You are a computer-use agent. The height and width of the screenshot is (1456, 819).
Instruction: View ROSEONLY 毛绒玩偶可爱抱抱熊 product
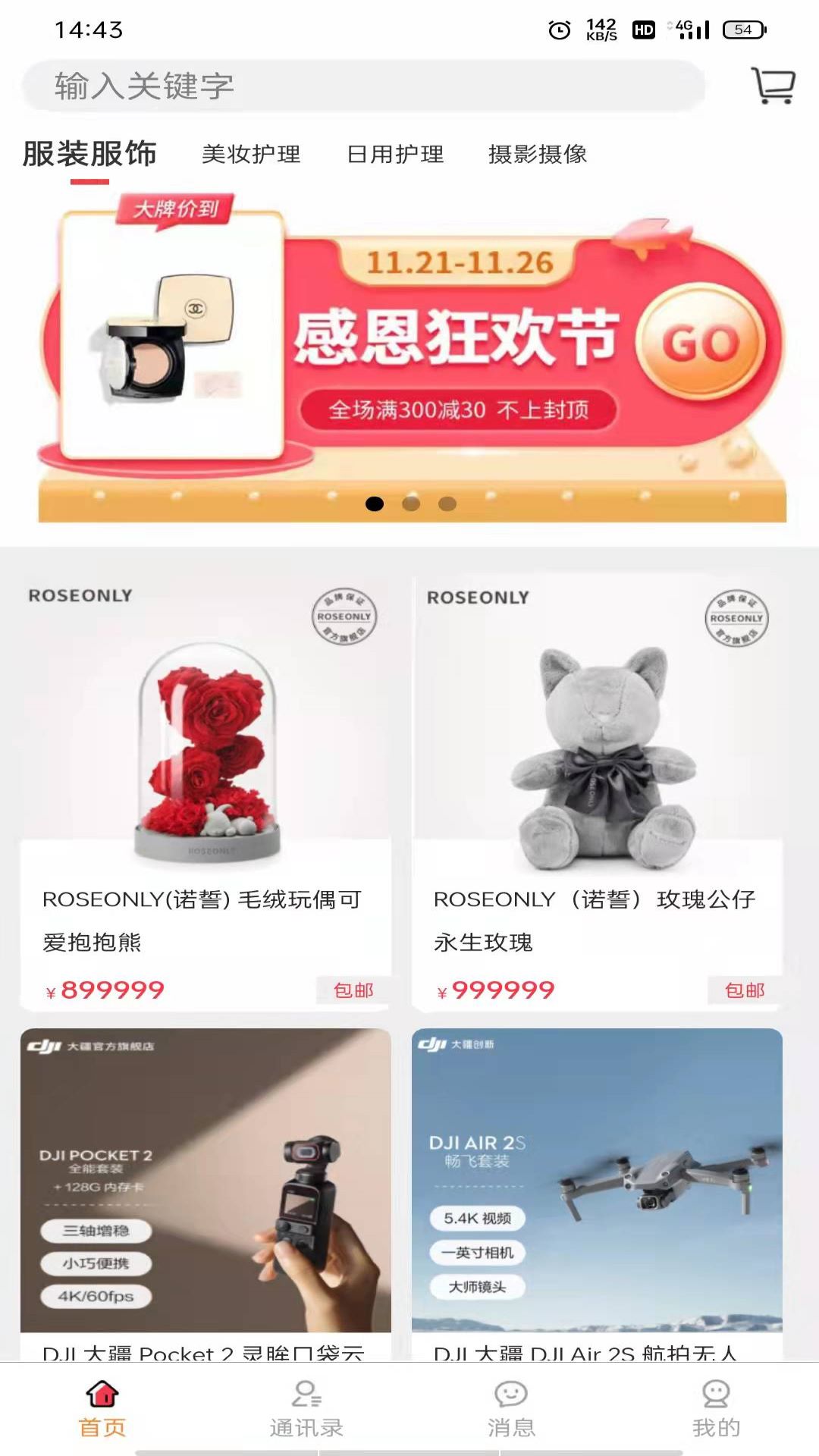click(206, 789)
